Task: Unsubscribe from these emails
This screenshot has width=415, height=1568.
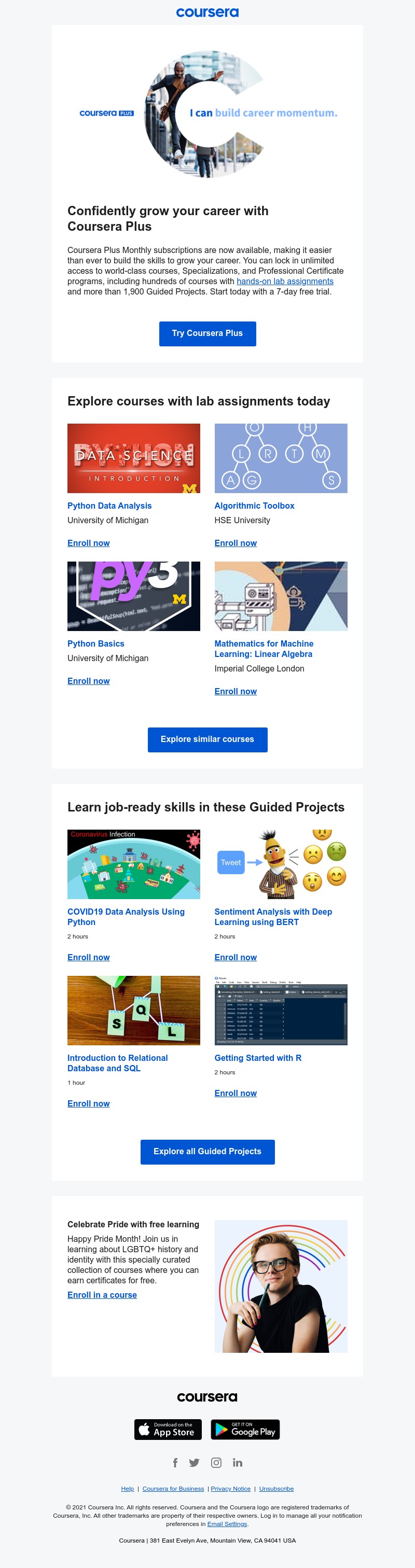Action: (276, 1489)
